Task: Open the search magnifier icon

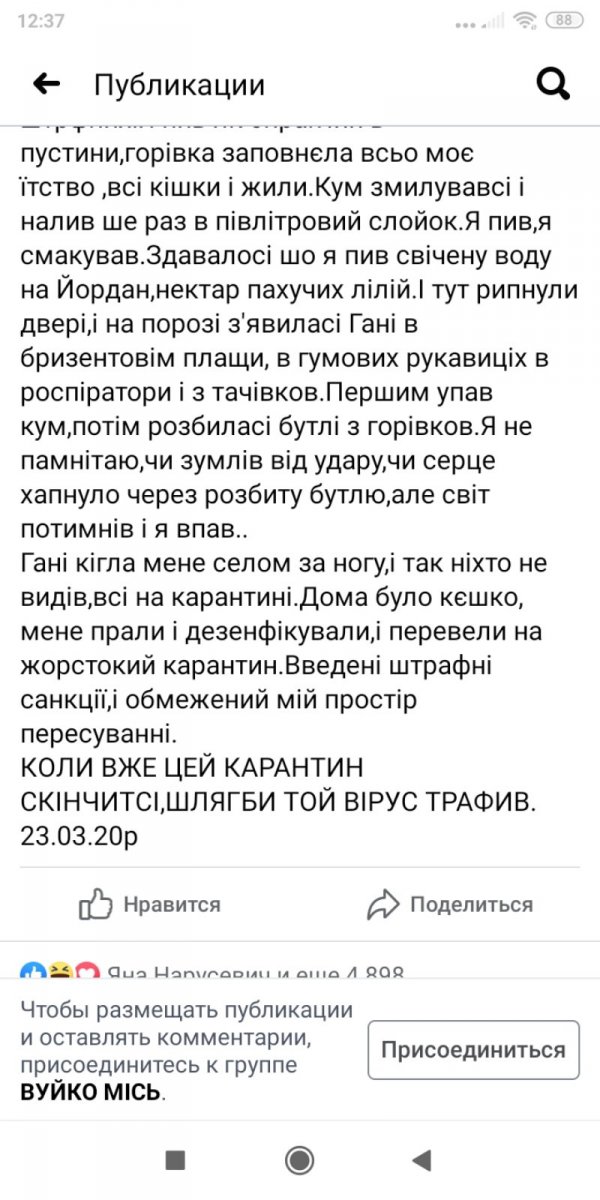Action: (x=552, y=85)
